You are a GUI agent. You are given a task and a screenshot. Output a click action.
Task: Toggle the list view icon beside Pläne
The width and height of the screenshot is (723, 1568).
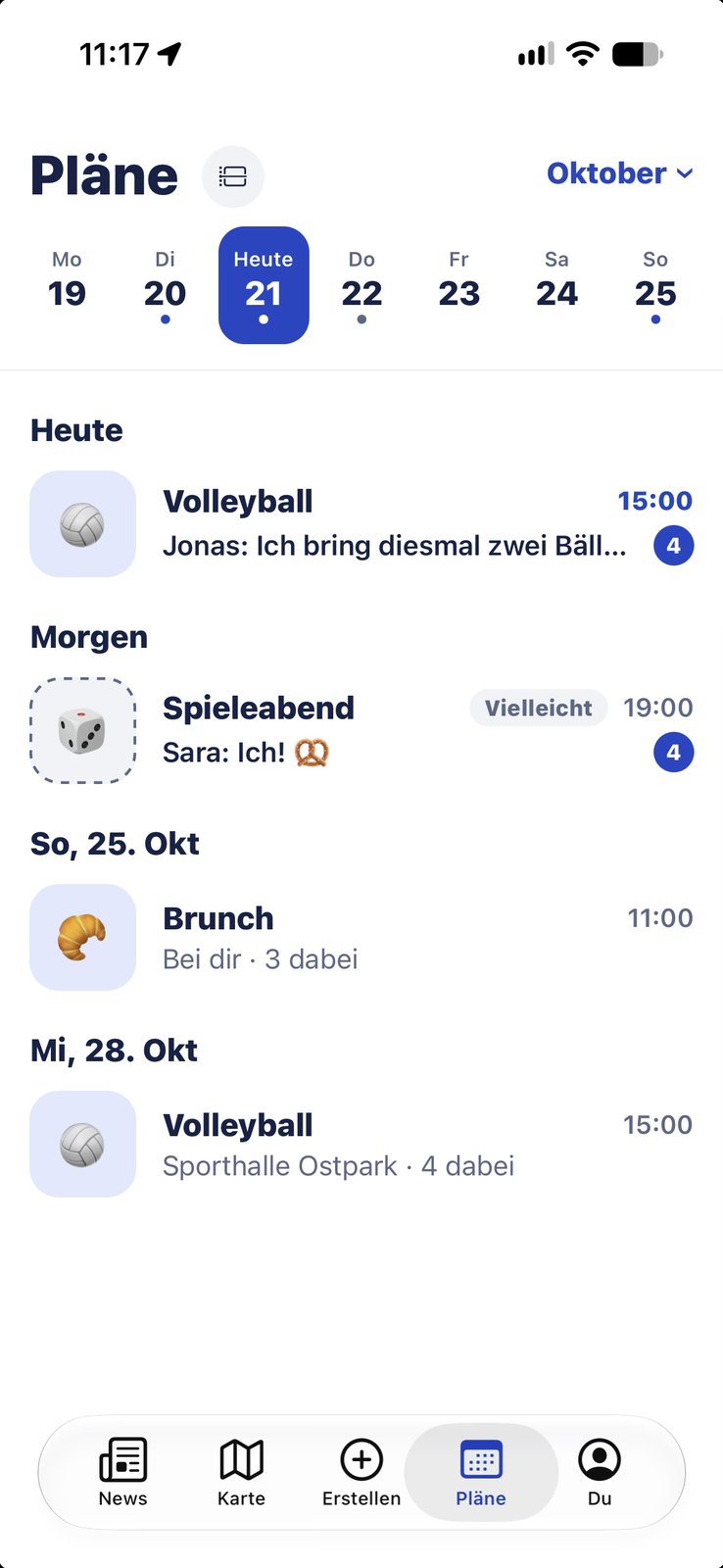pyautogui.click(x=233, y=176)
